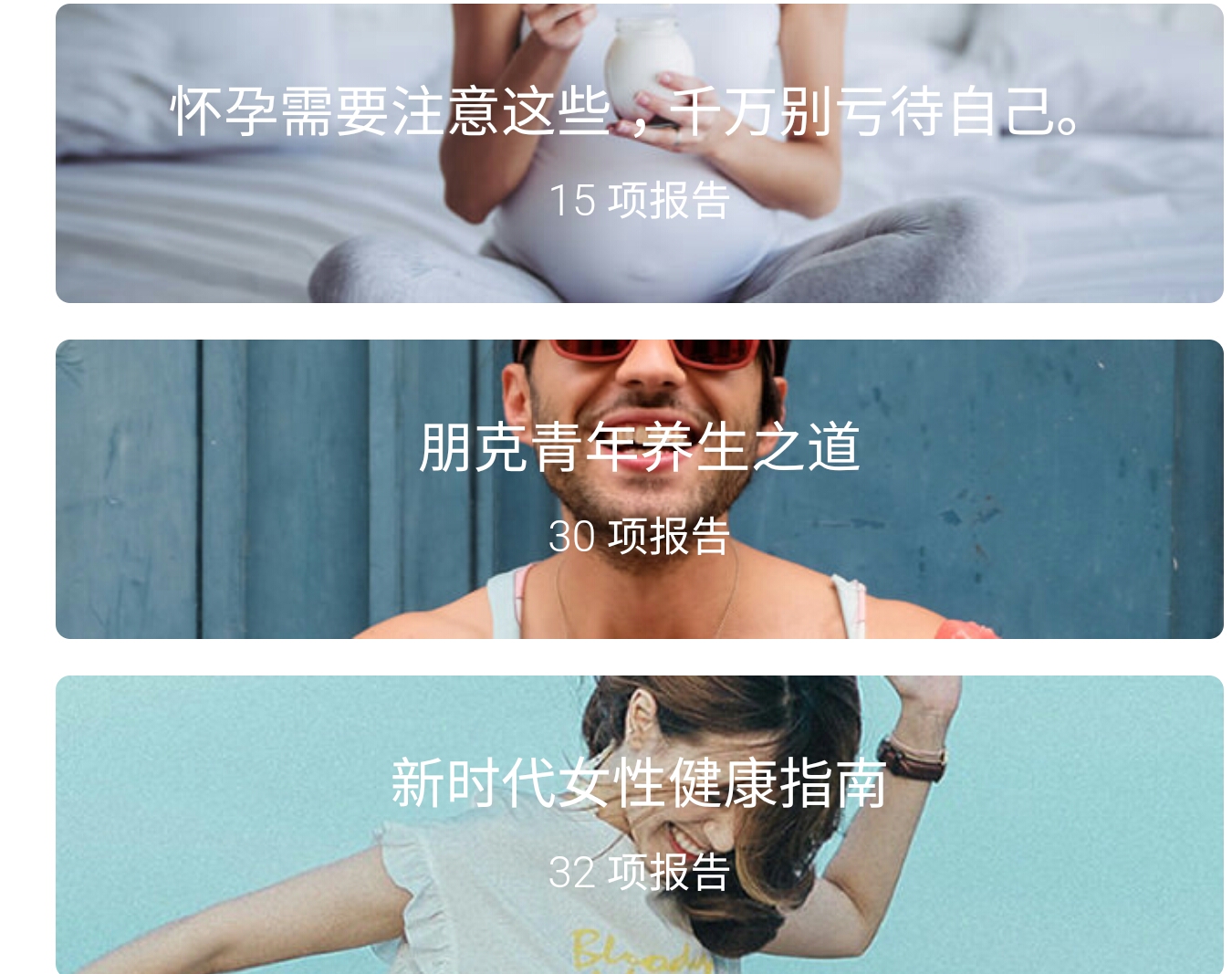Viewport: 1232px width, 974px height.
Task: Select the 新时代女性健康指南 card
Action: point(639,822)
